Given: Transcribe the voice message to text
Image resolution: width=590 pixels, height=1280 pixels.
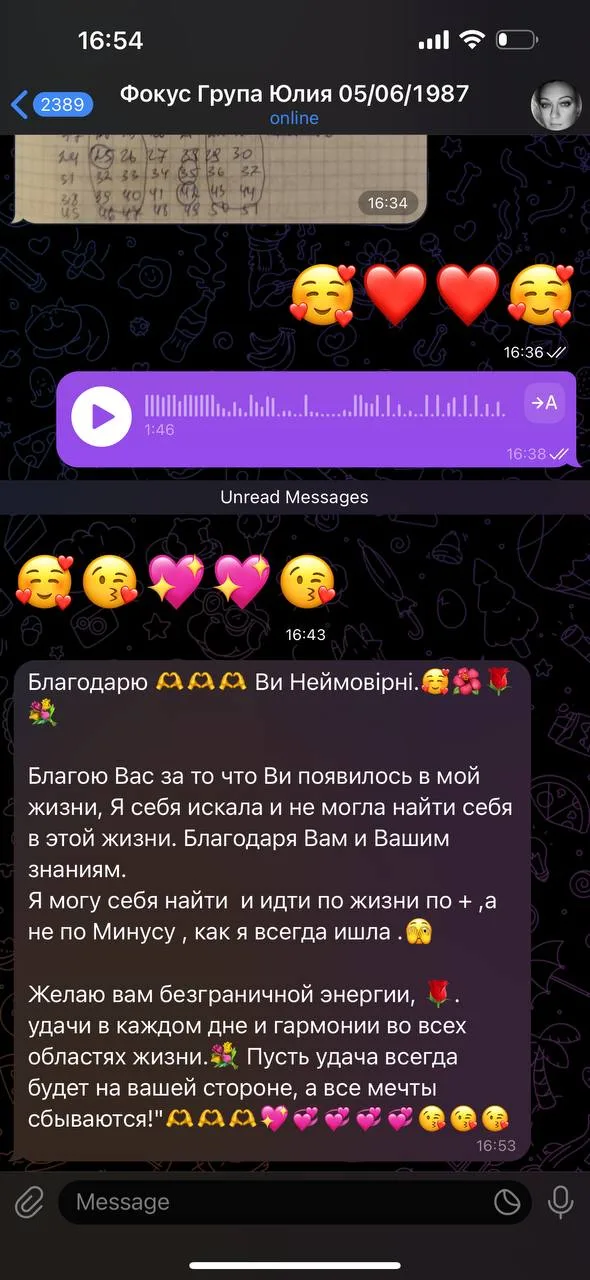Looking at the screenshot, I should pos(546,403).
